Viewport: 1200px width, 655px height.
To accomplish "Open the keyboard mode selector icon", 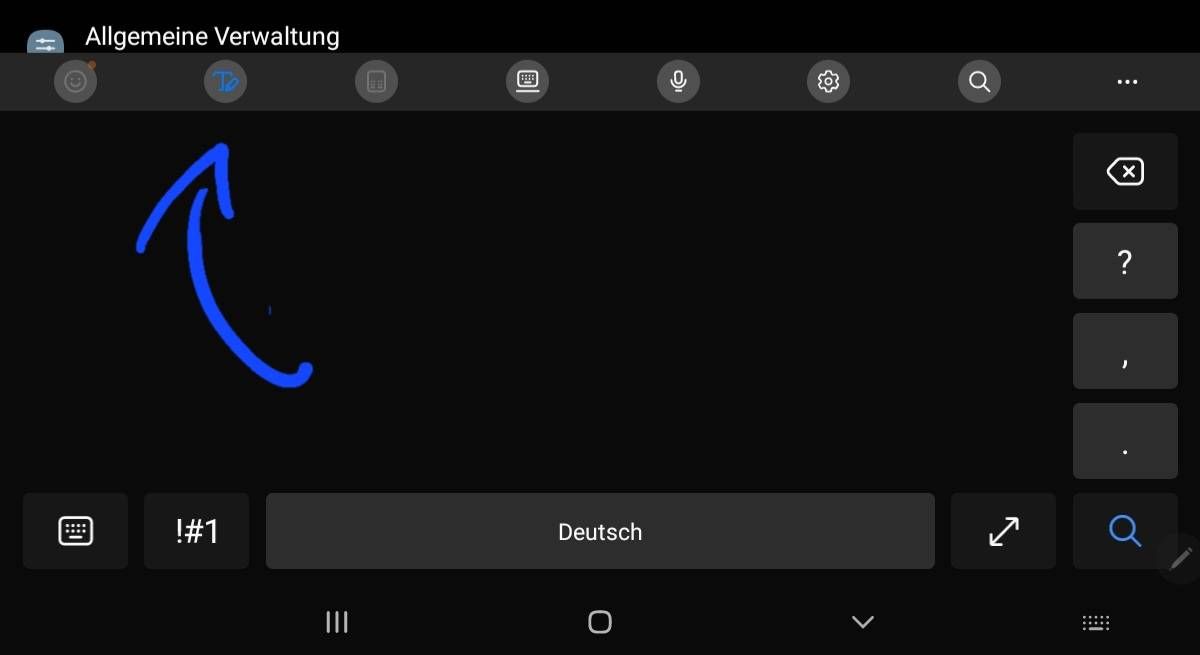I will 527,82.
